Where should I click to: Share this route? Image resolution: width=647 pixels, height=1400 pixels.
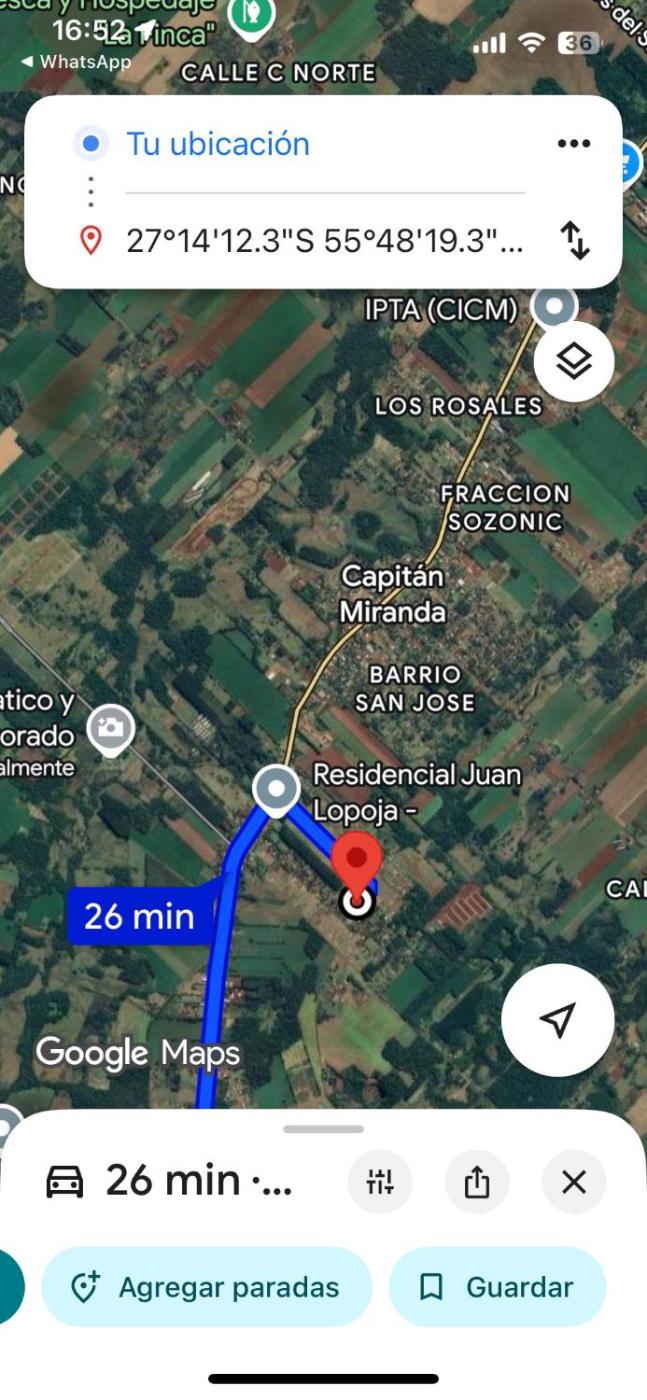(477, 1182)
